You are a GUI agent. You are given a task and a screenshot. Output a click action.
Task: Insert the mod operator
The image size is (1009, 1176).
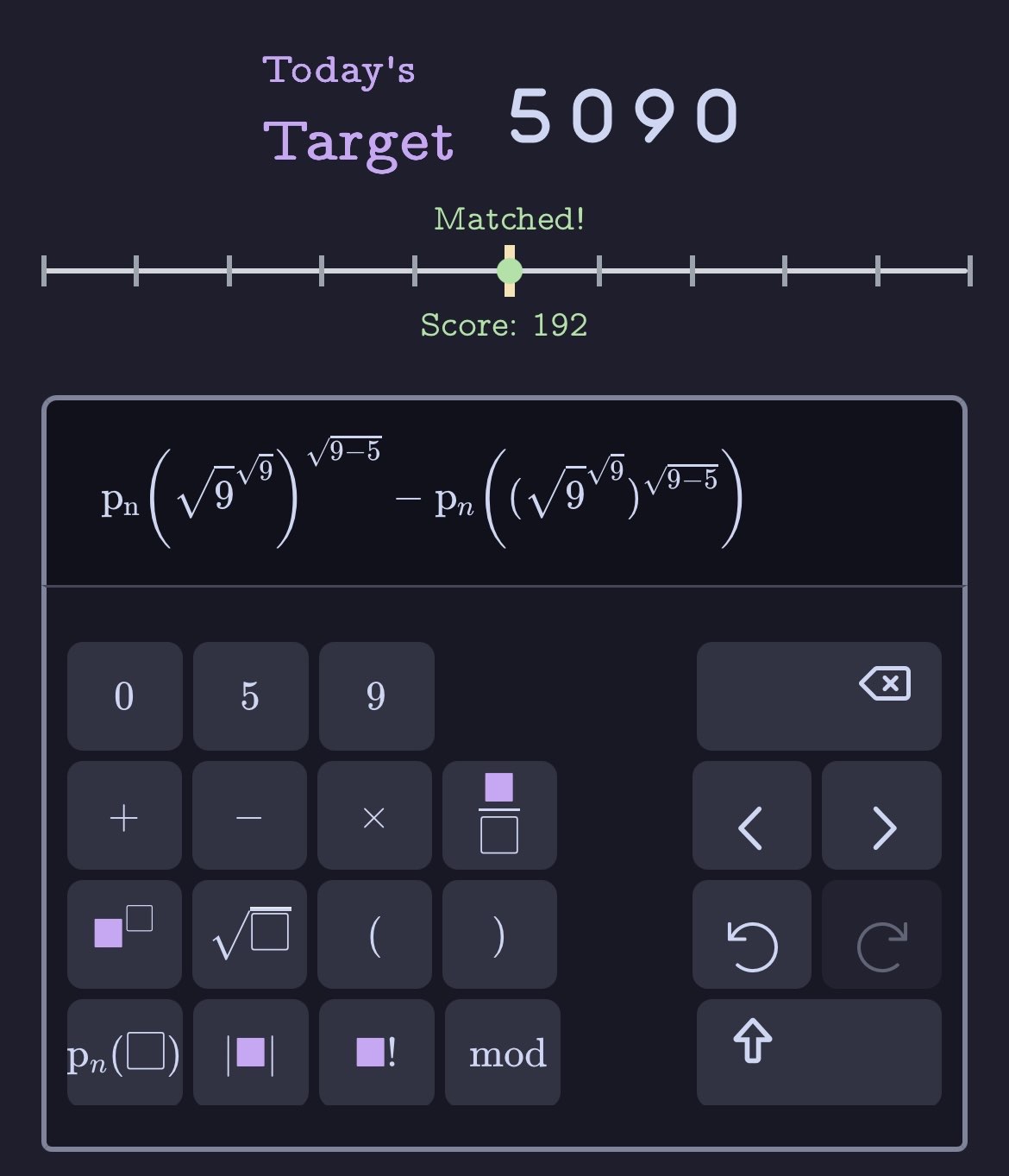click(x=503, y=1053)
